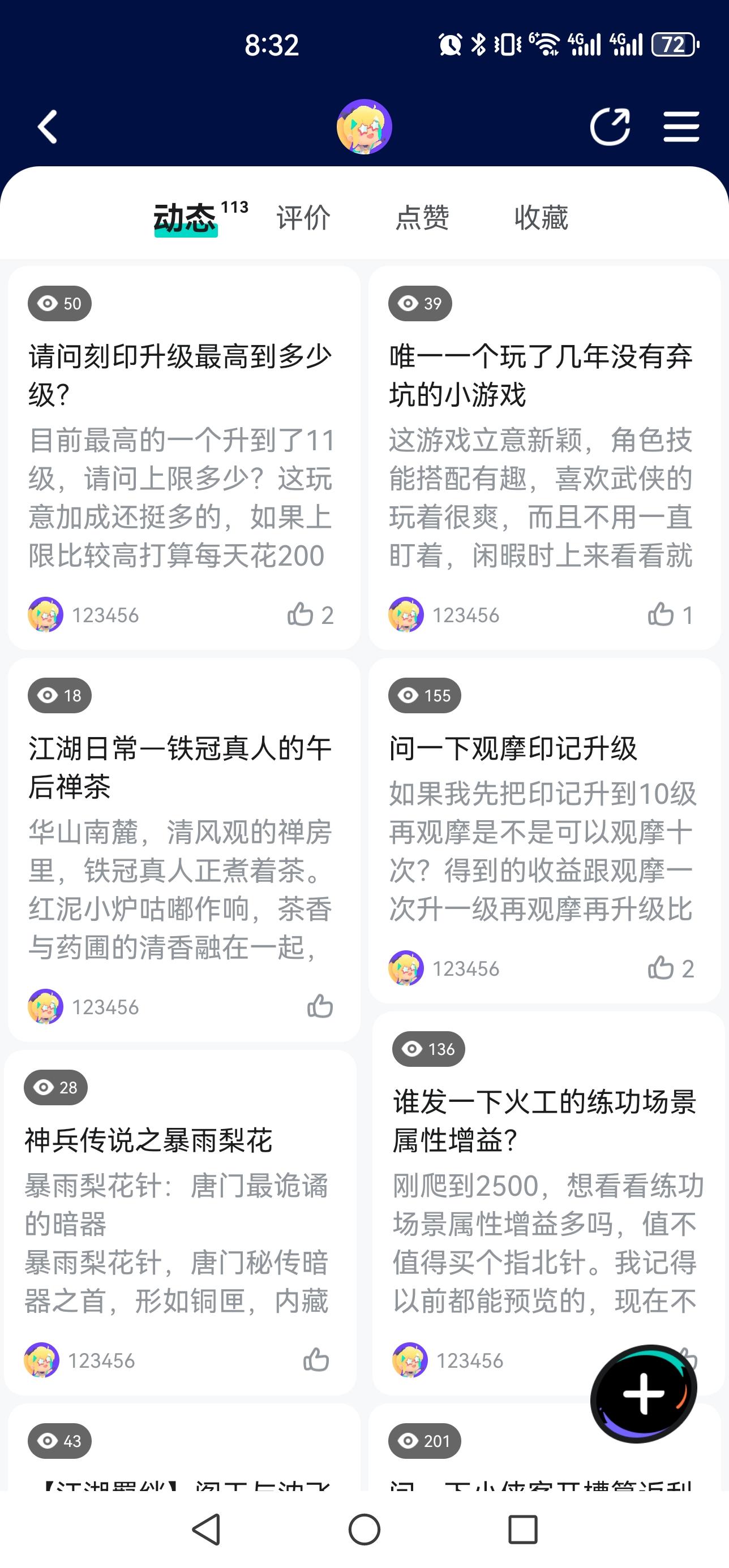This screenshot has height=1568, width=729.
Task: Switch to the 点赞 tab
Action: tap(422, 218)
